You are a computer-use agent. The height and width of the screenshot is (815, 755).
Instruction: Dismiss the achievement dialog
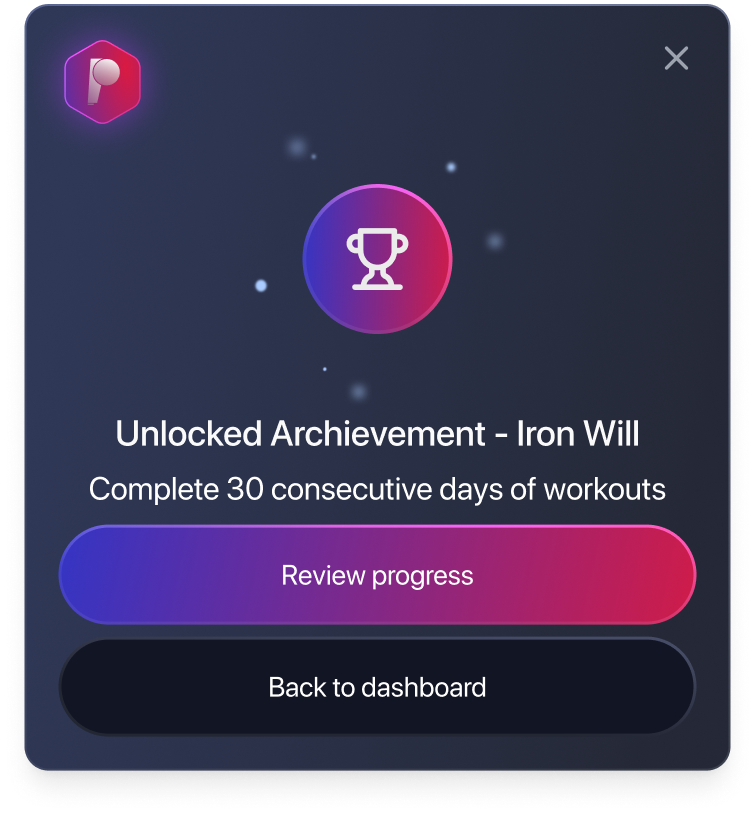coord(676,58)
